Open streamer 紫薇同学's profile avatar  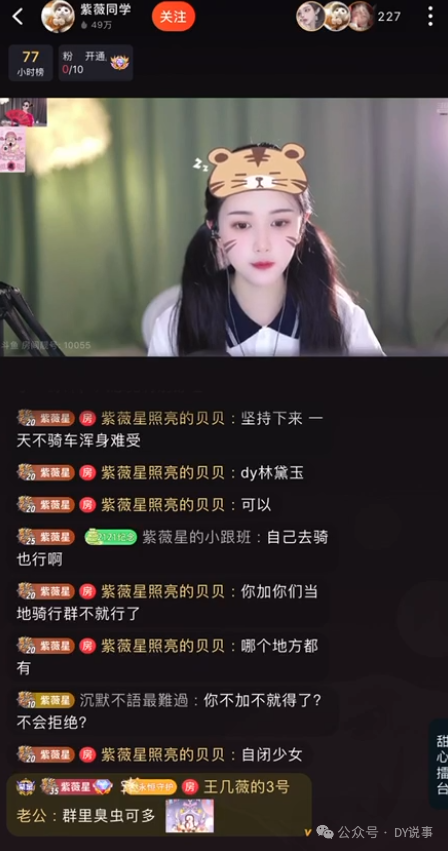pos(58,16)
